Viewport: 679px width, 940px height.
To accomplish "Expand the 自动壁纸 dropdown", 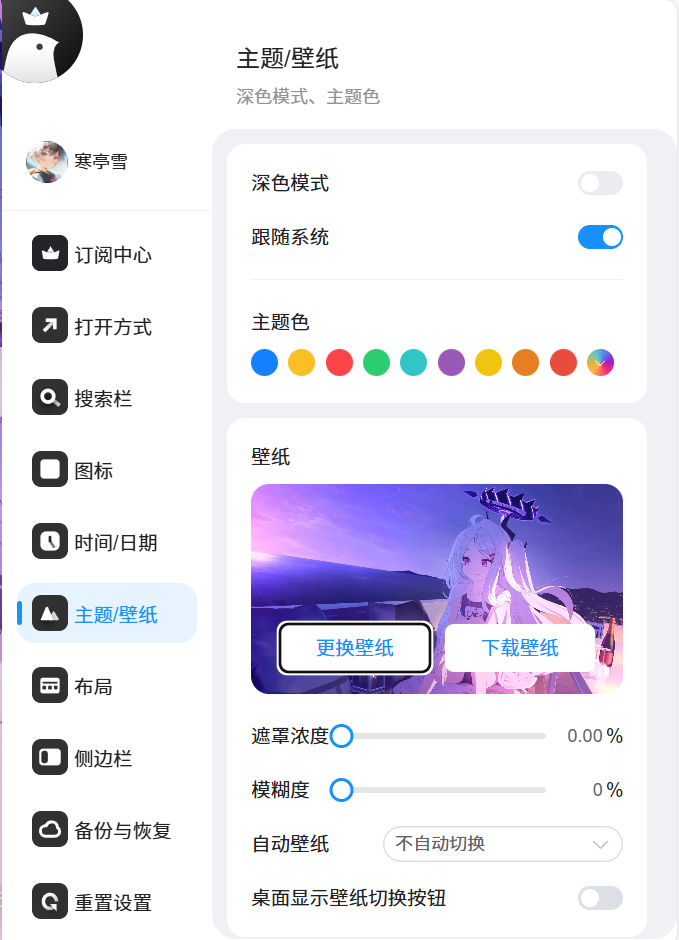I will pyautogui.click(x=502, y=844).
